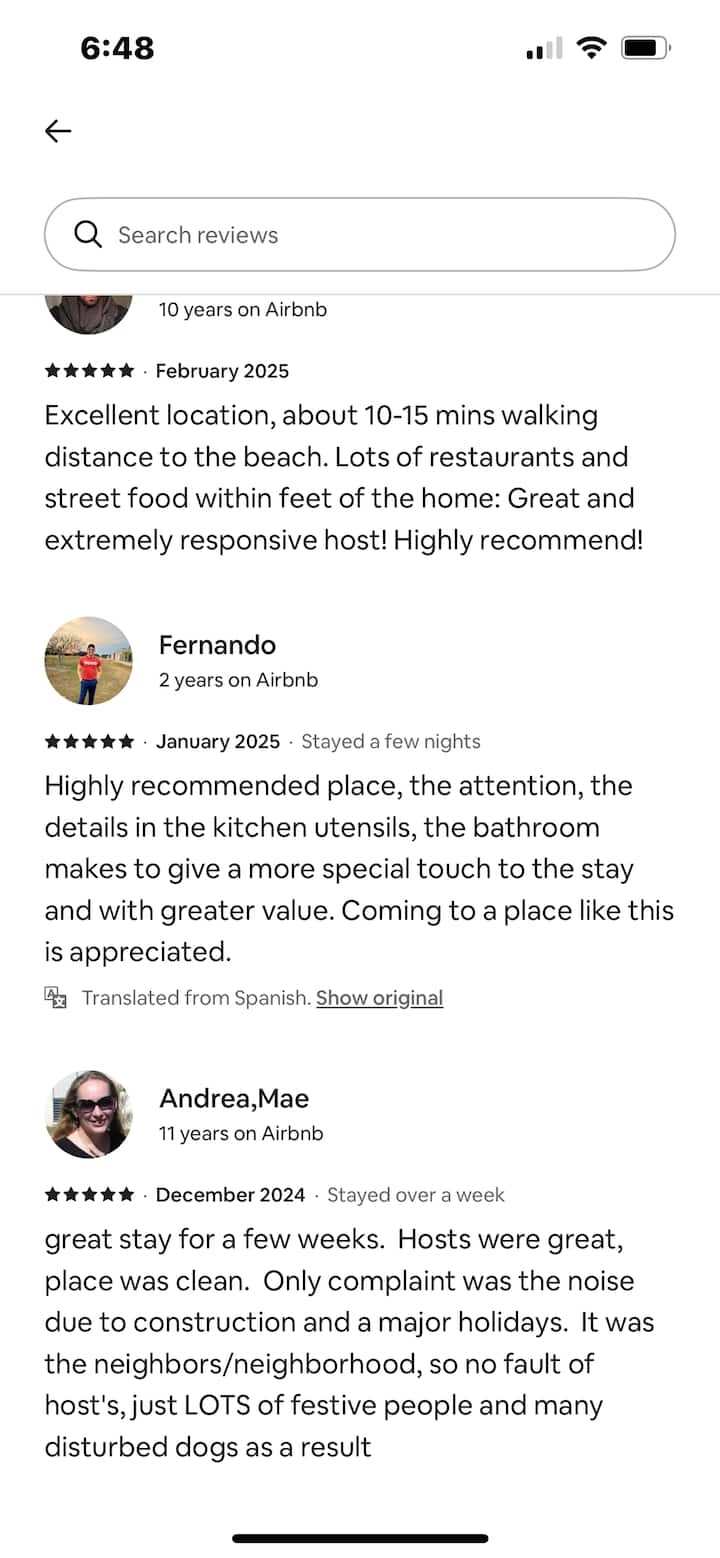
Task: Go back using the arrow icon
Action: 58,131
